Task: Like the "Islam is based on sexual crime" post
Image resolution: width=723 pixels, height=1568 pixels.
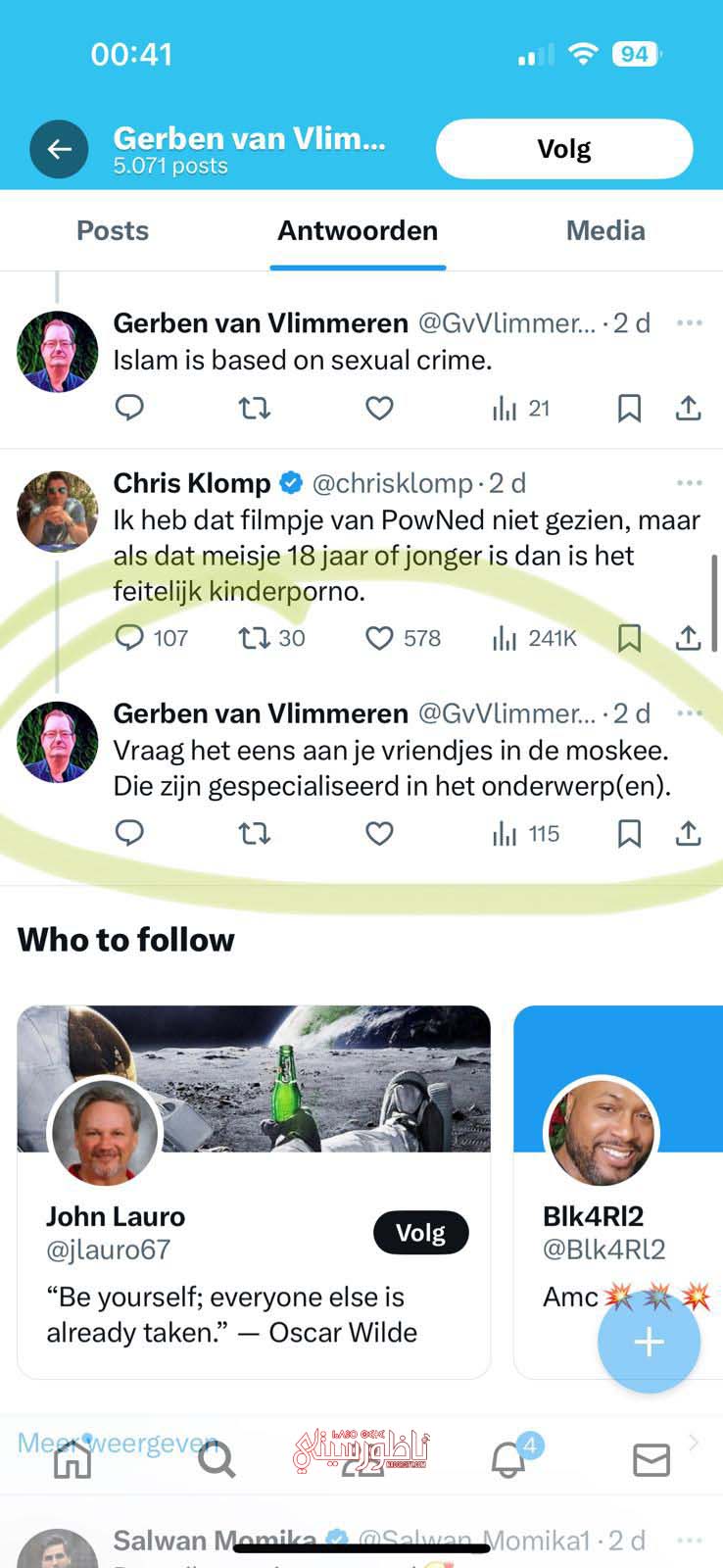Action: pyautogui.click(x=379, y=408)
